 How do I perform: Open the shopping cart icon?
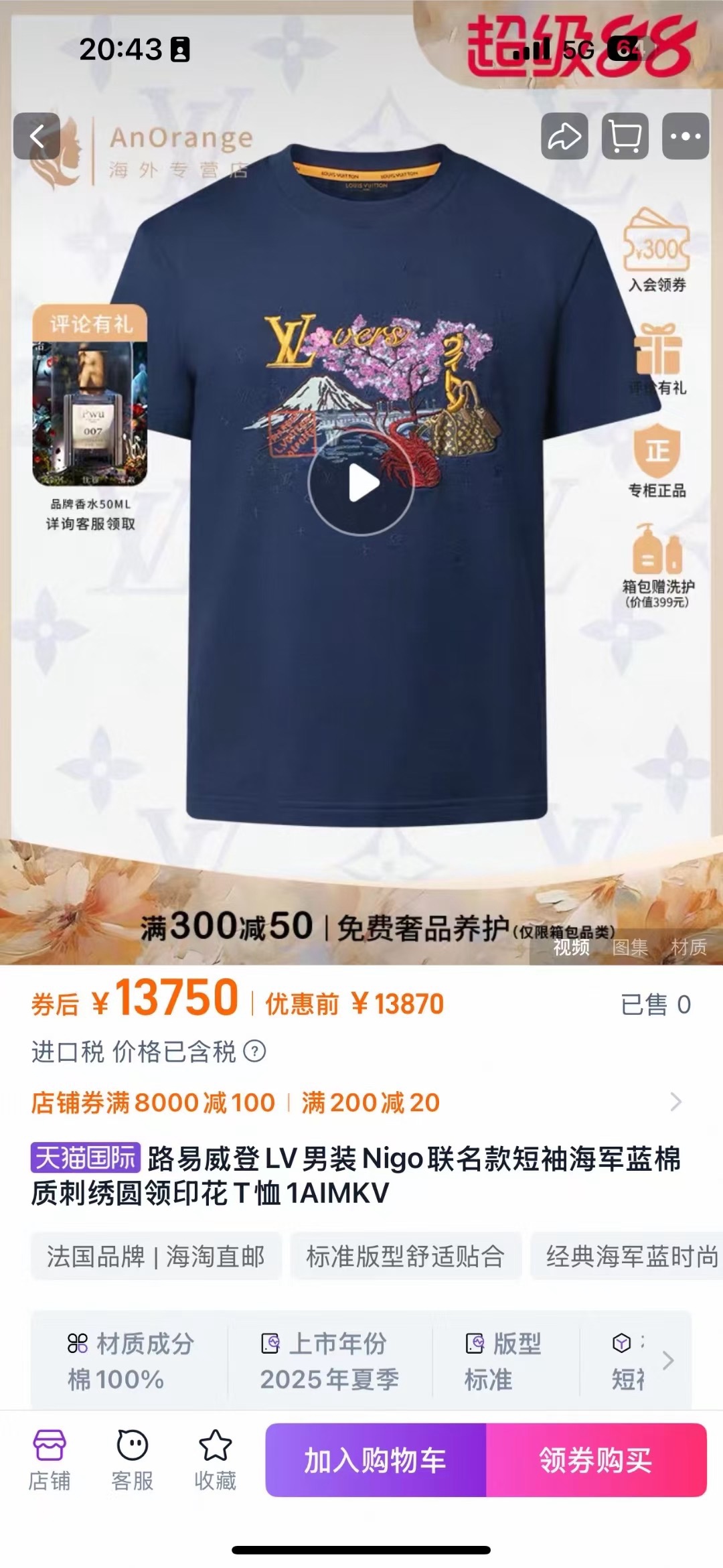coord(625,137)
